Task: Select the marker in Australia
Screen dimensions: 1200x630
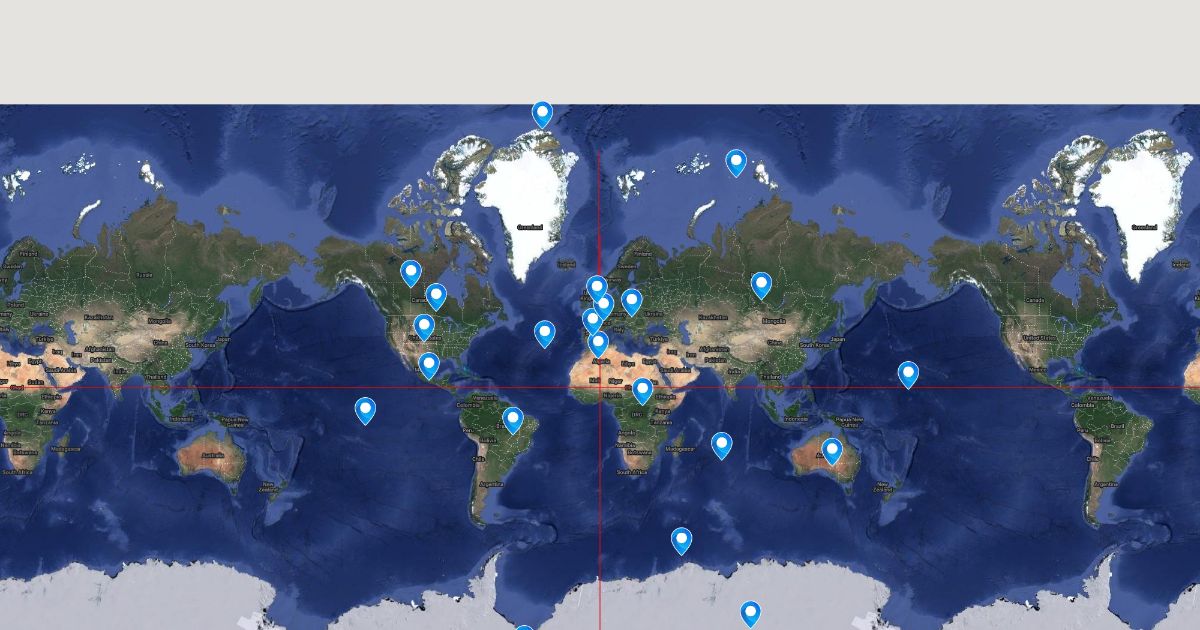Action: coord(832,450)
